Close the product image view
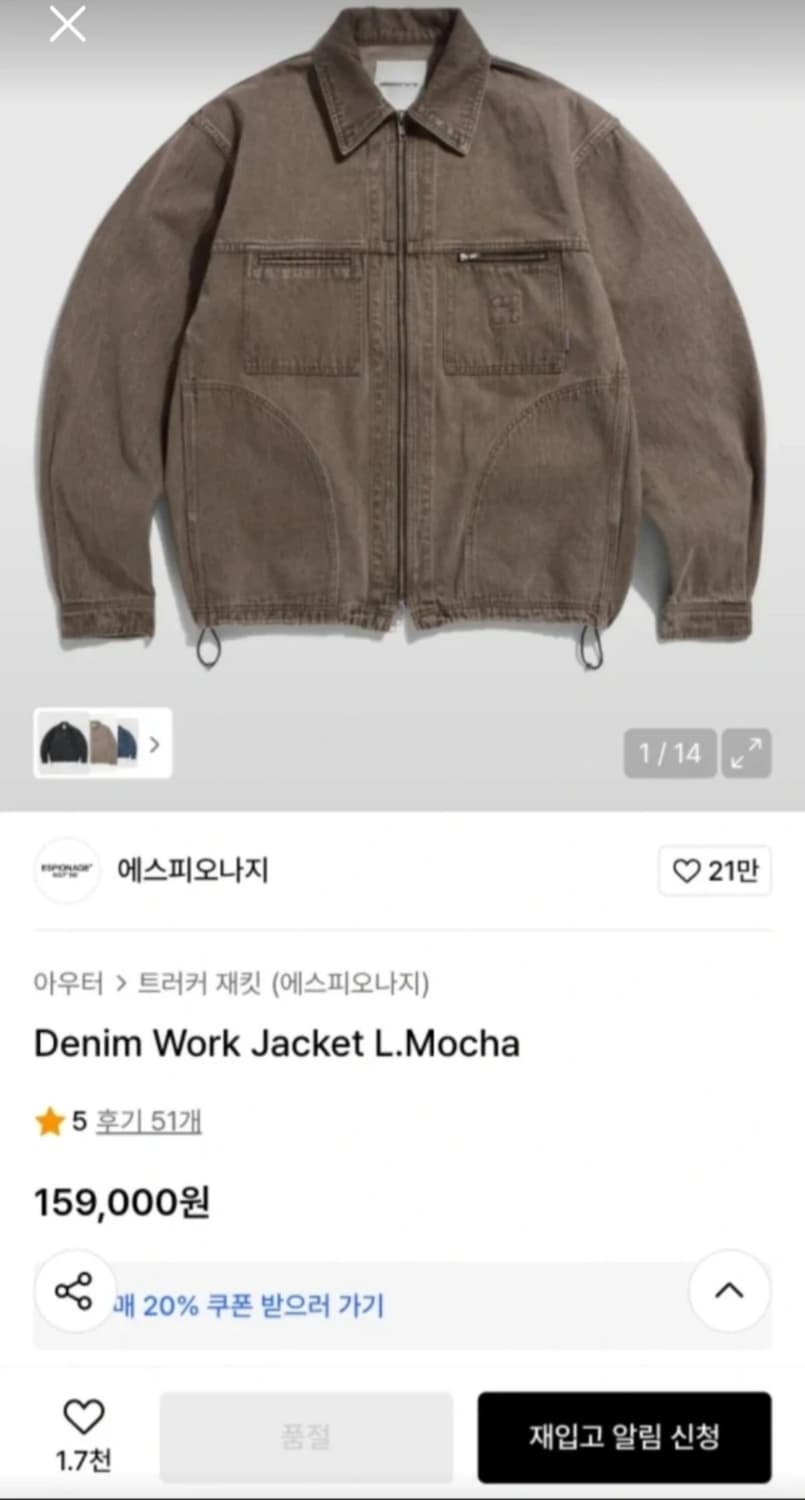This screenshot has height=1500, width=805. click(67, 25)
